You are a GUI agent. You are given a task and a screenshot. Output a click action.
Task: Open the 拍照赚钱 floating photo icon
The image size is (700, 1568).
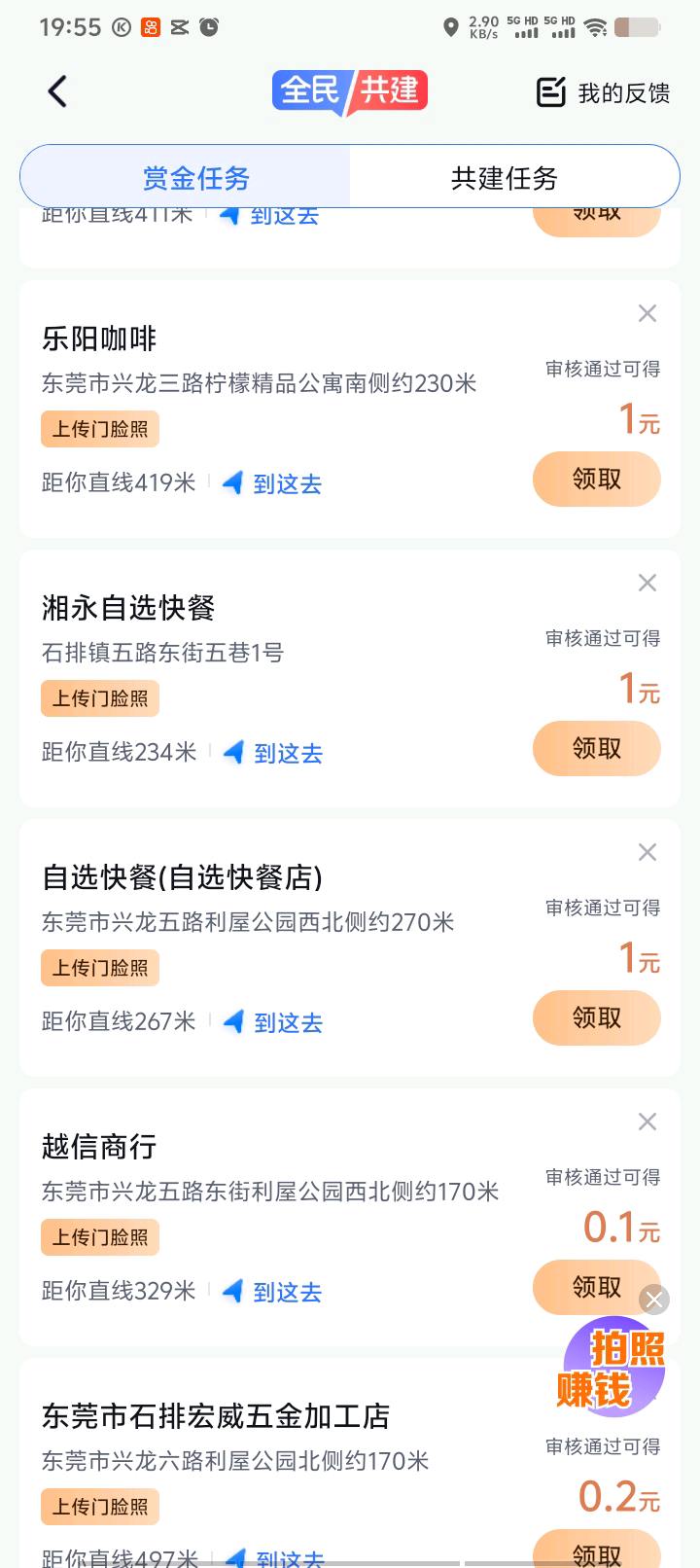coord(611,1367)
